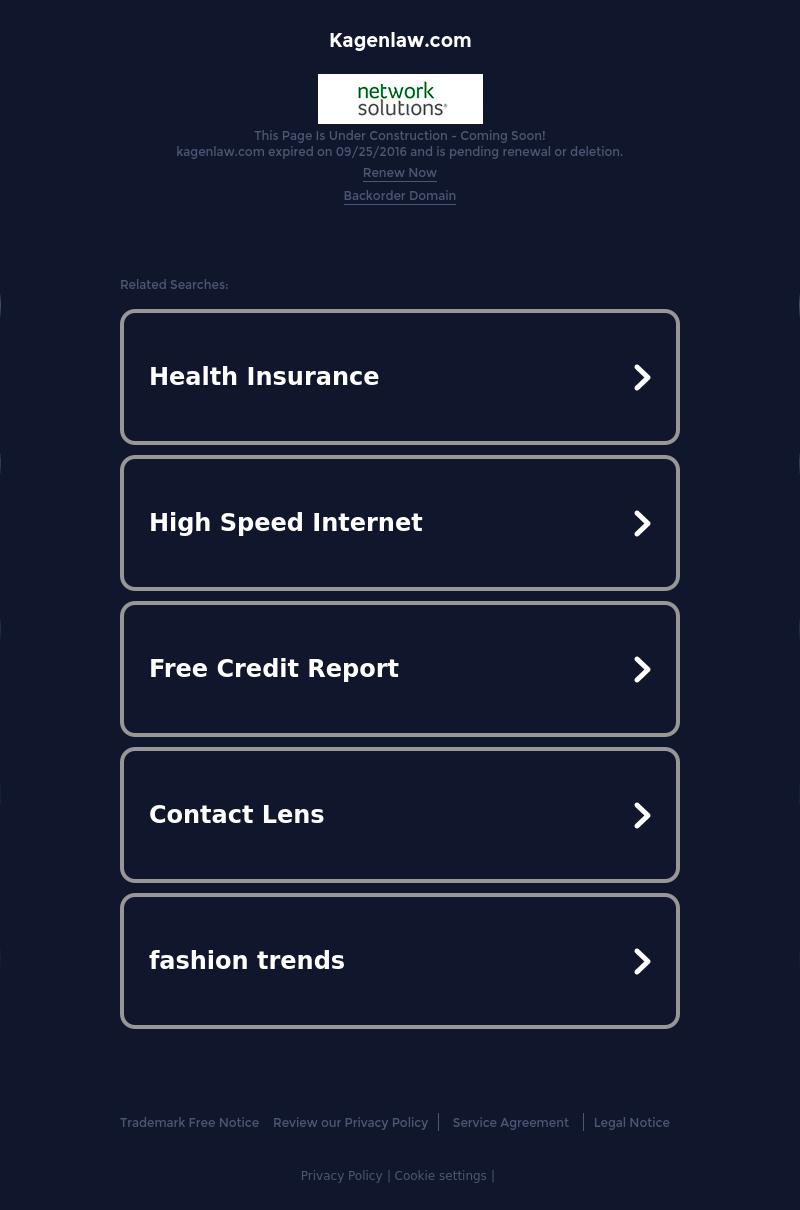Screen dimensions: 800x1210
Task: Open Free Credit Report result
Action: coord(400,669)
